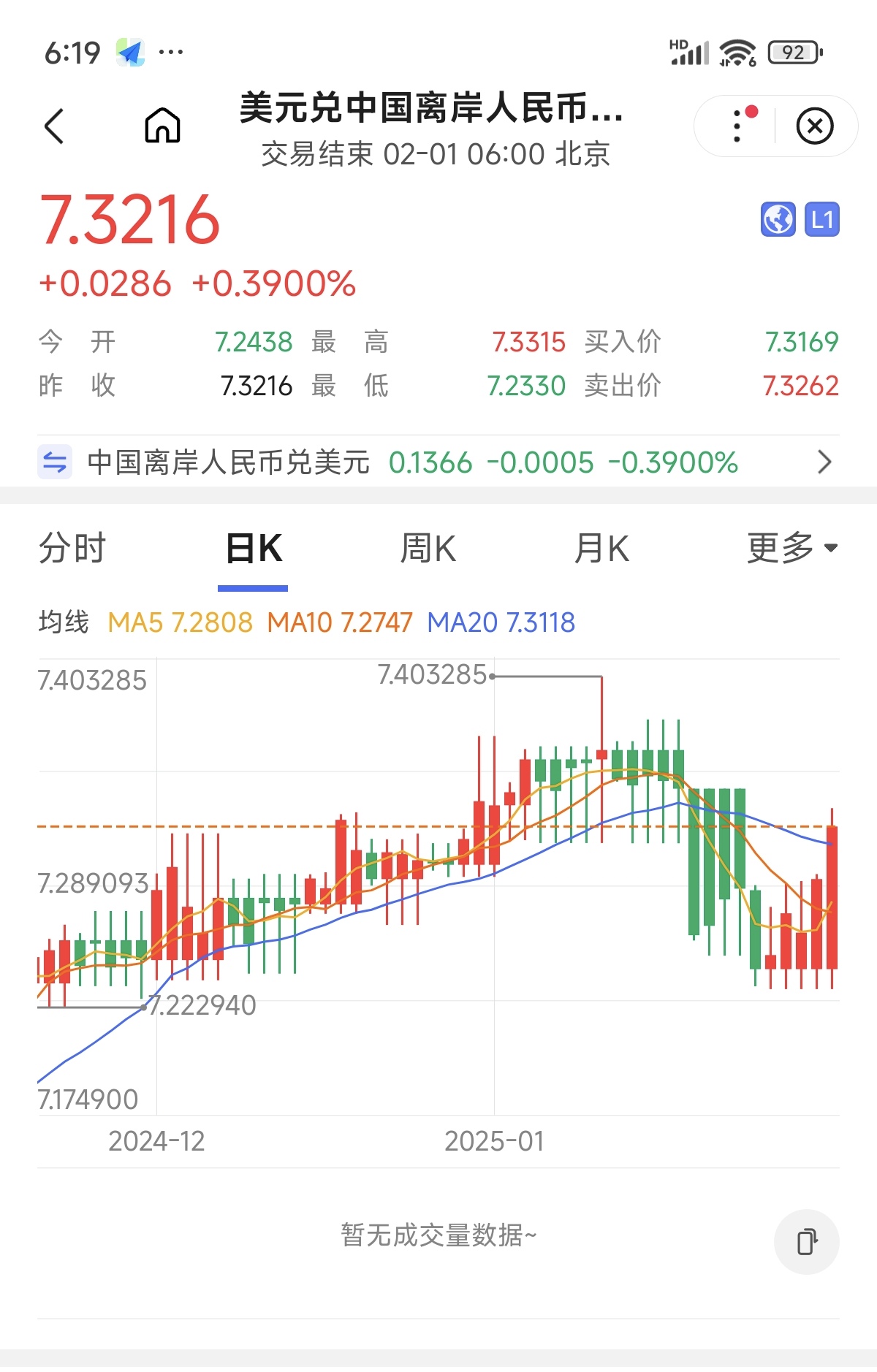Expand the offshore yuan conversion row chevron
877x1372 pixels.
[824, 462]
